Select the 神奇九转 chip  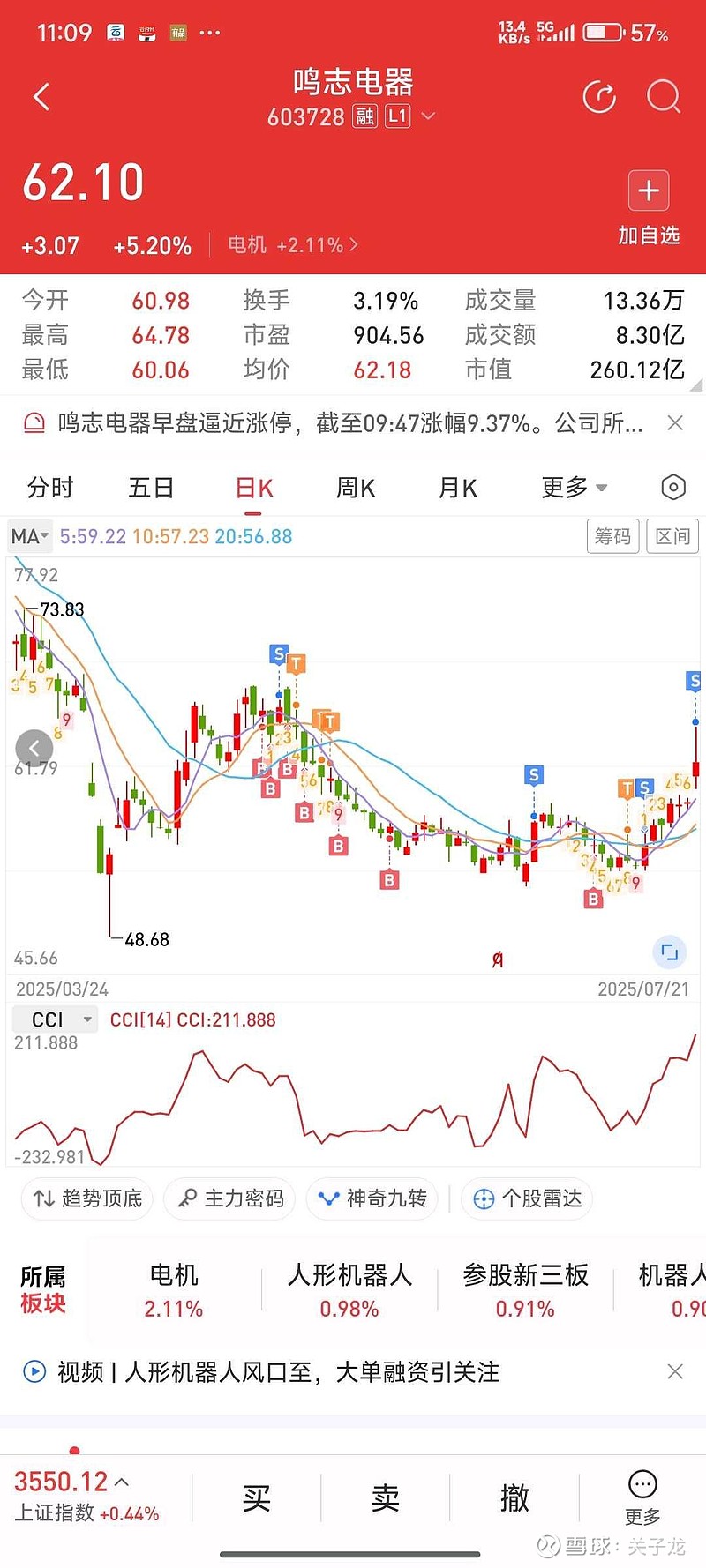(x=372, y=1198)
